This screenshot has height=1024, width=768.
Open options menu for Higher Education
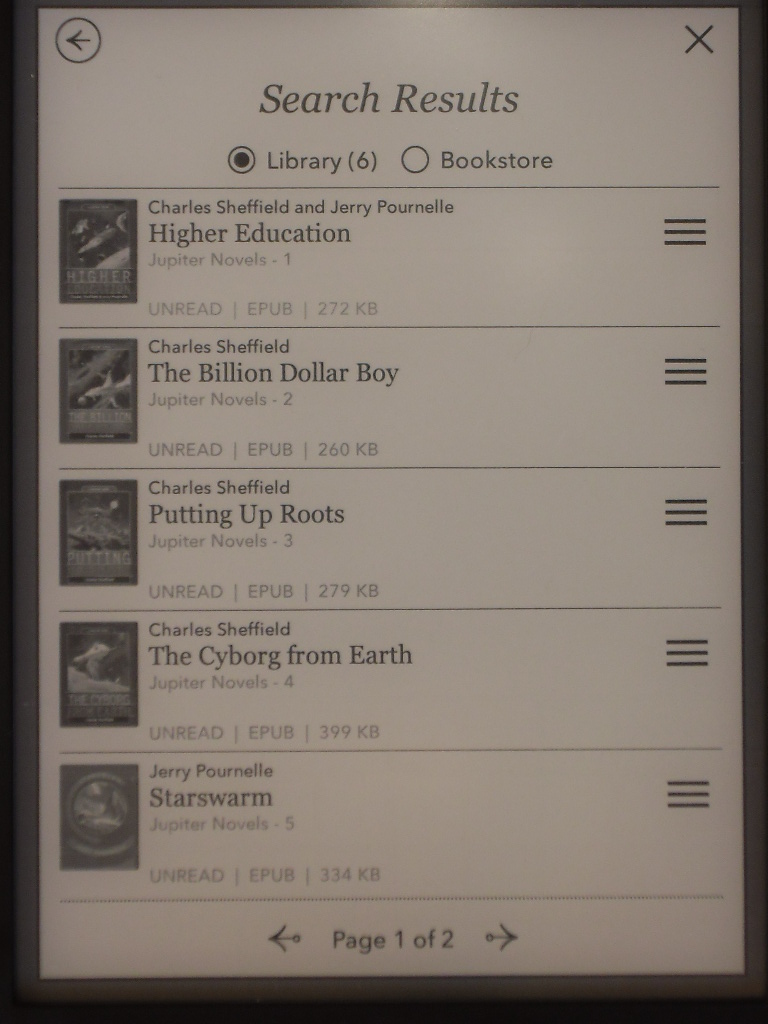tap(685, 232)
